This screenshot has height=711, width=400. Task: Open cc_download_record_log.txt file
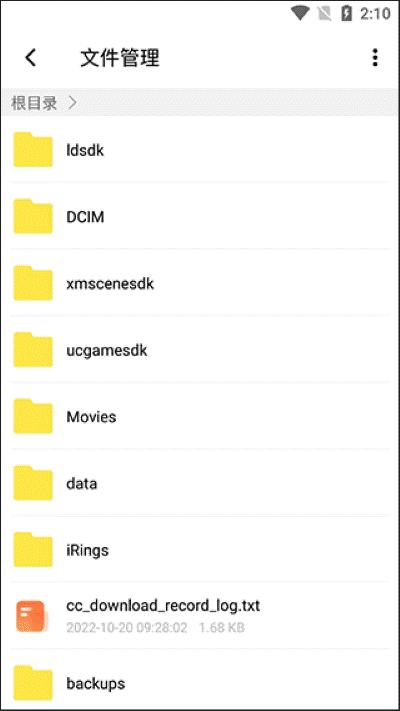pos(200,616)
